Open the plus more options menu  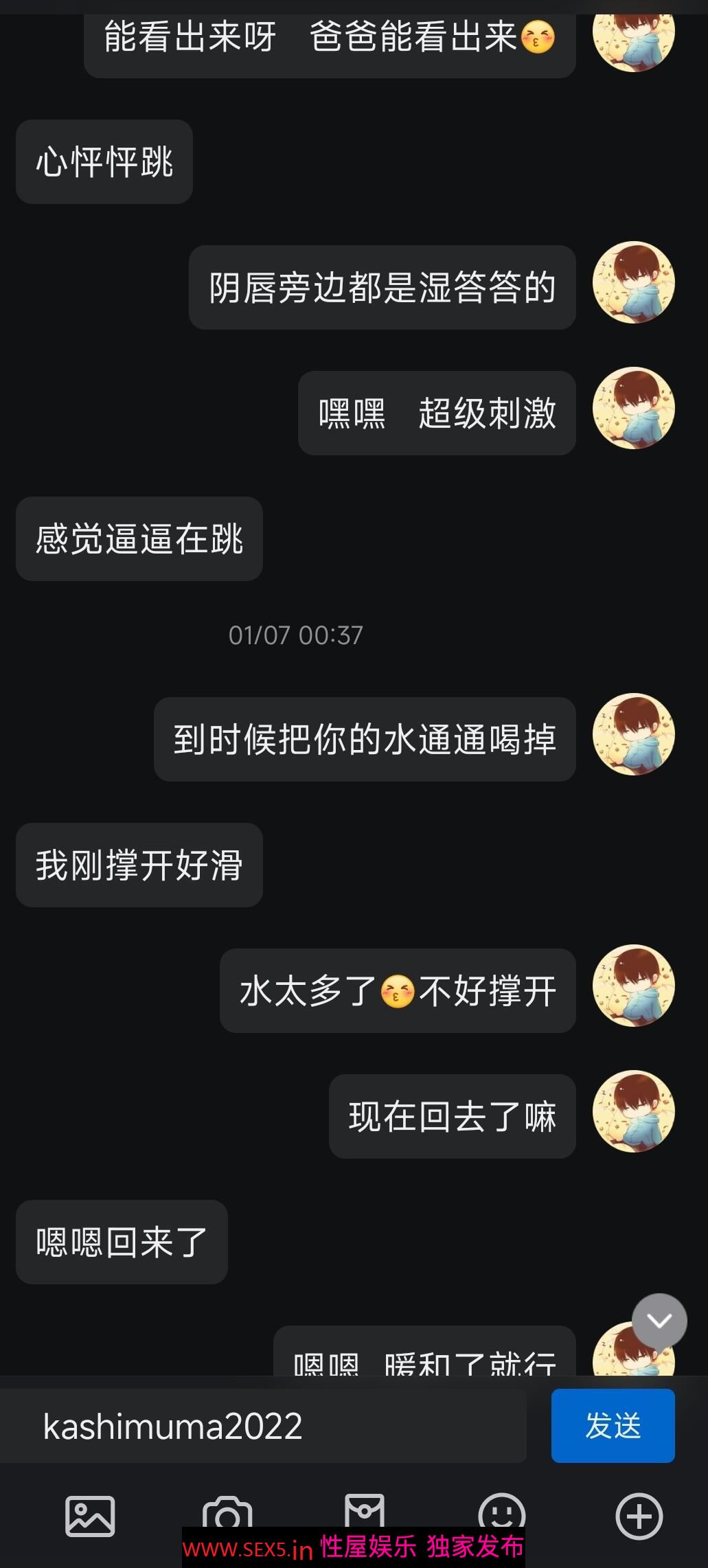639,1516
